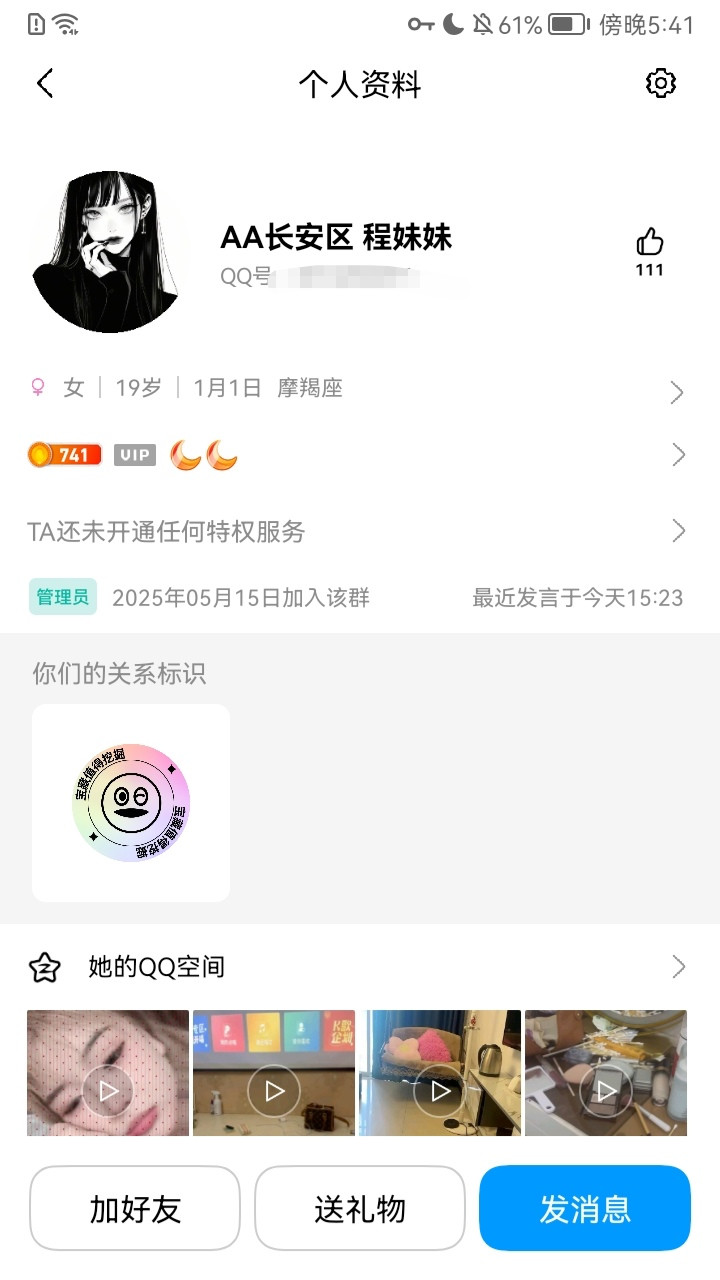Tap the back arrow to leave profile
The image size is (720, 1280).
tap(44, 83)
